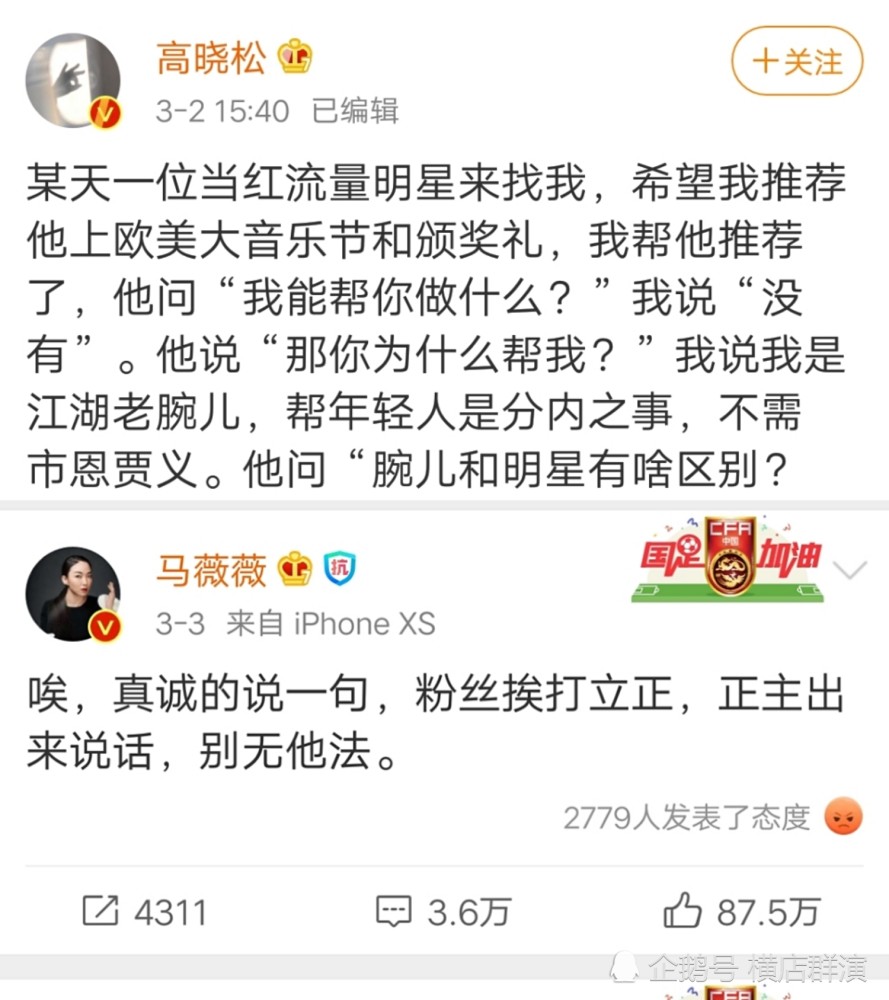Expand the options chevron on 马薇薇's post
Viewport: 889px width, 1000px height.
(849, 571)
